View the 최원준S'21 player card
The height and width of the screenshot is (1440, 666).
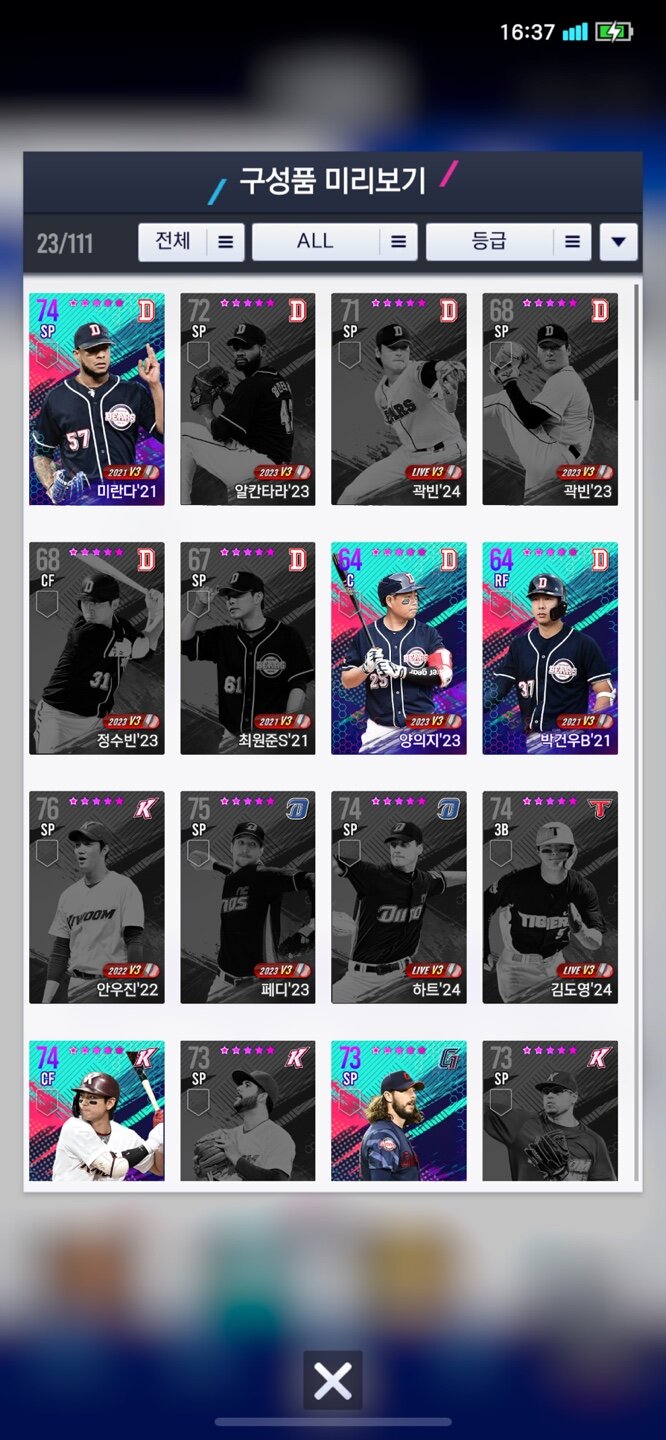[248, 648]
